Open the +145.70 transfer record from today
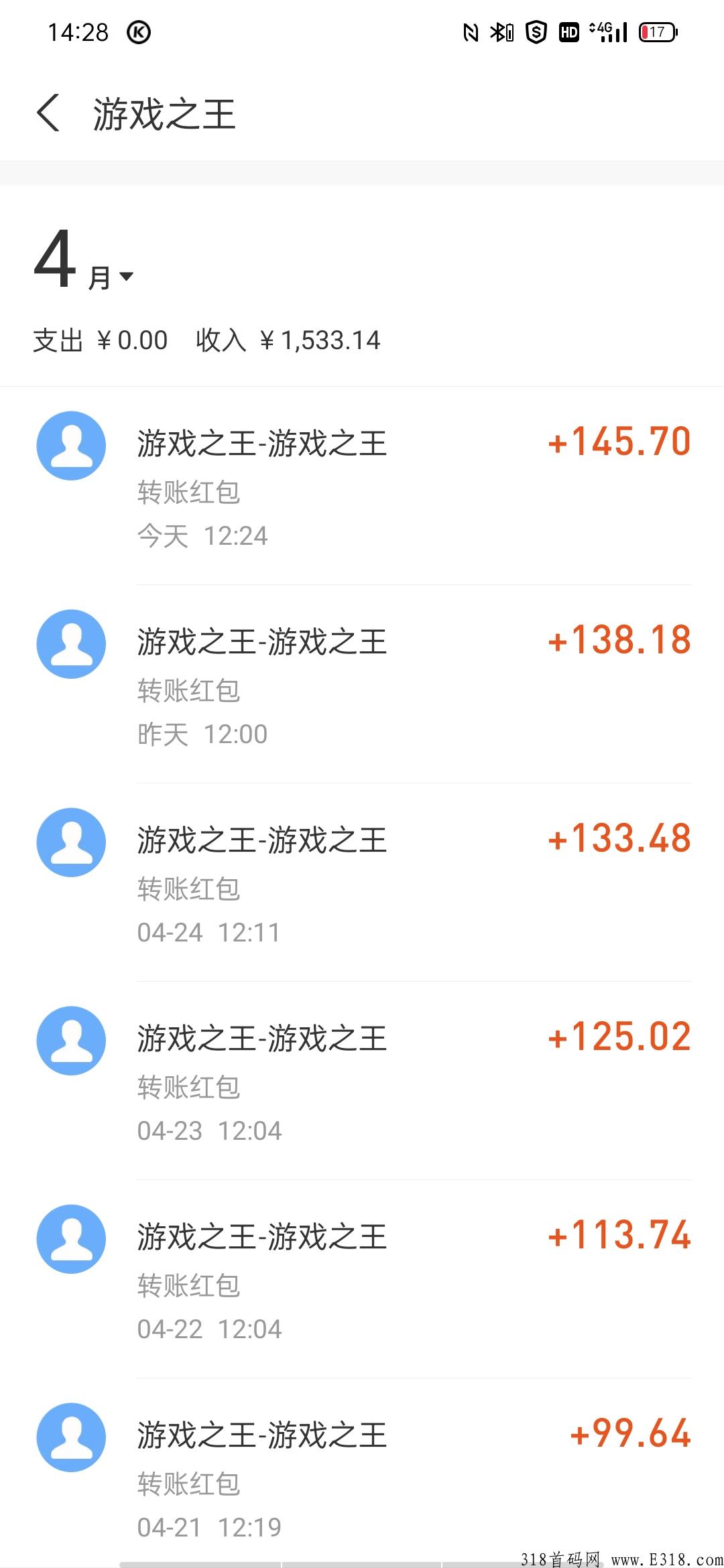724x1568 pixels. click(362, 486)
